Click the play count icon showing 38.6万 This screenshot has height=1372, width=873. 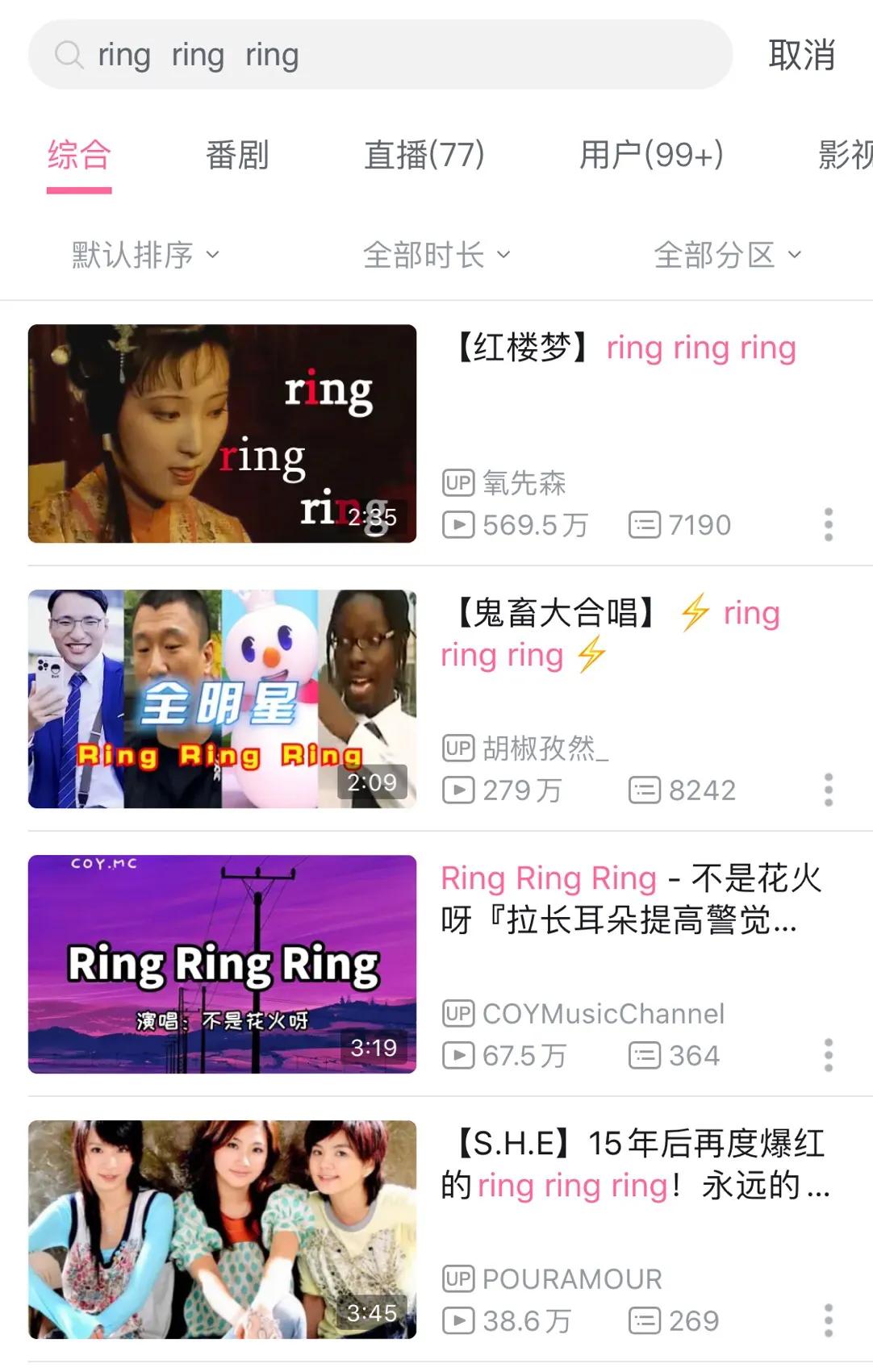(x=458, y=1320)
